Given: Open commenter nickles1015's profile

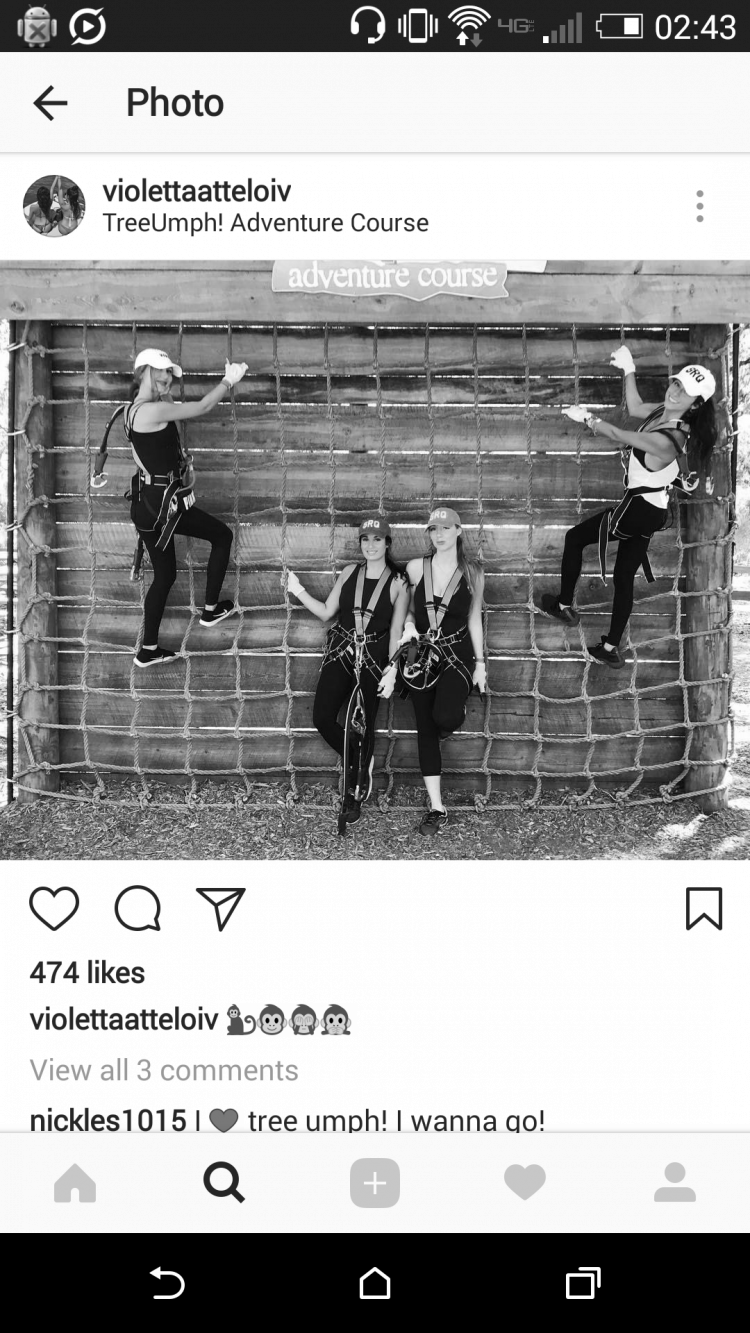Looking at the screenshot, I should [108, 1120].
